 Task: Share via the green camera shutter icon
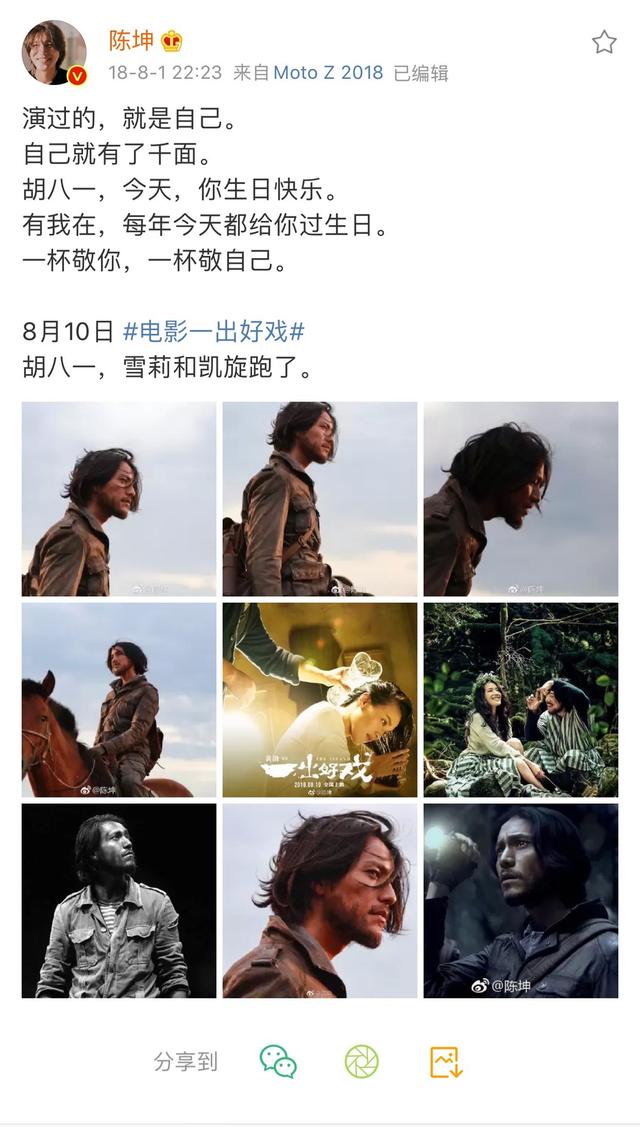tap(362, 1062)
